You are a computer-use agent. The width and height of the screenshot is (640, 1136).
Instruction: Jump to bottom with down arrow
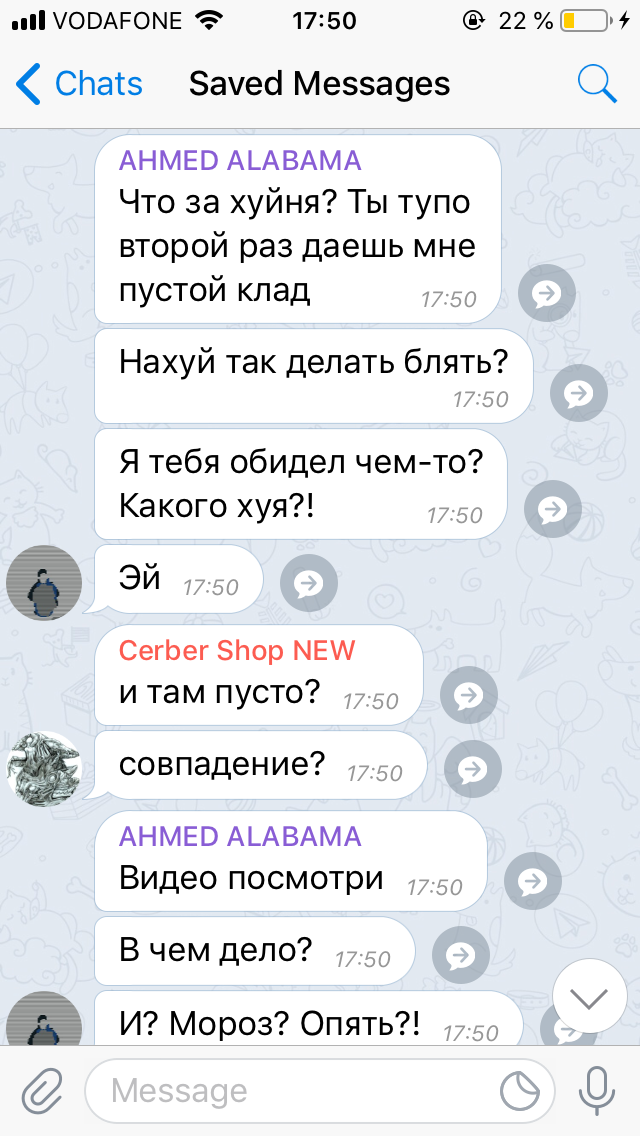click(589, 996)
